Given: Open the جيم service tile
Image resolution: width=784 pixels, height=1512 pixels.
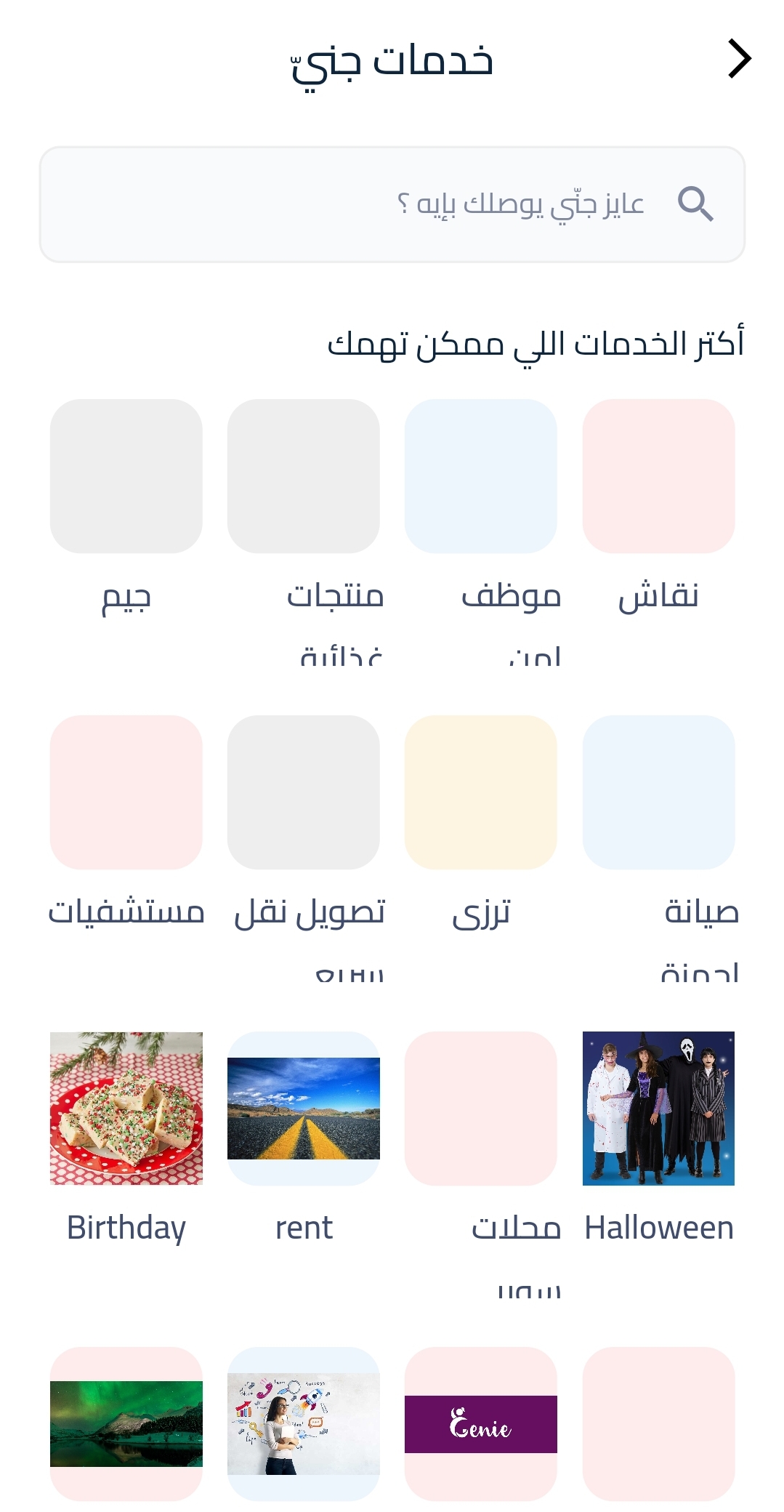Looking at the screenshot, I should tap(126, 476).
